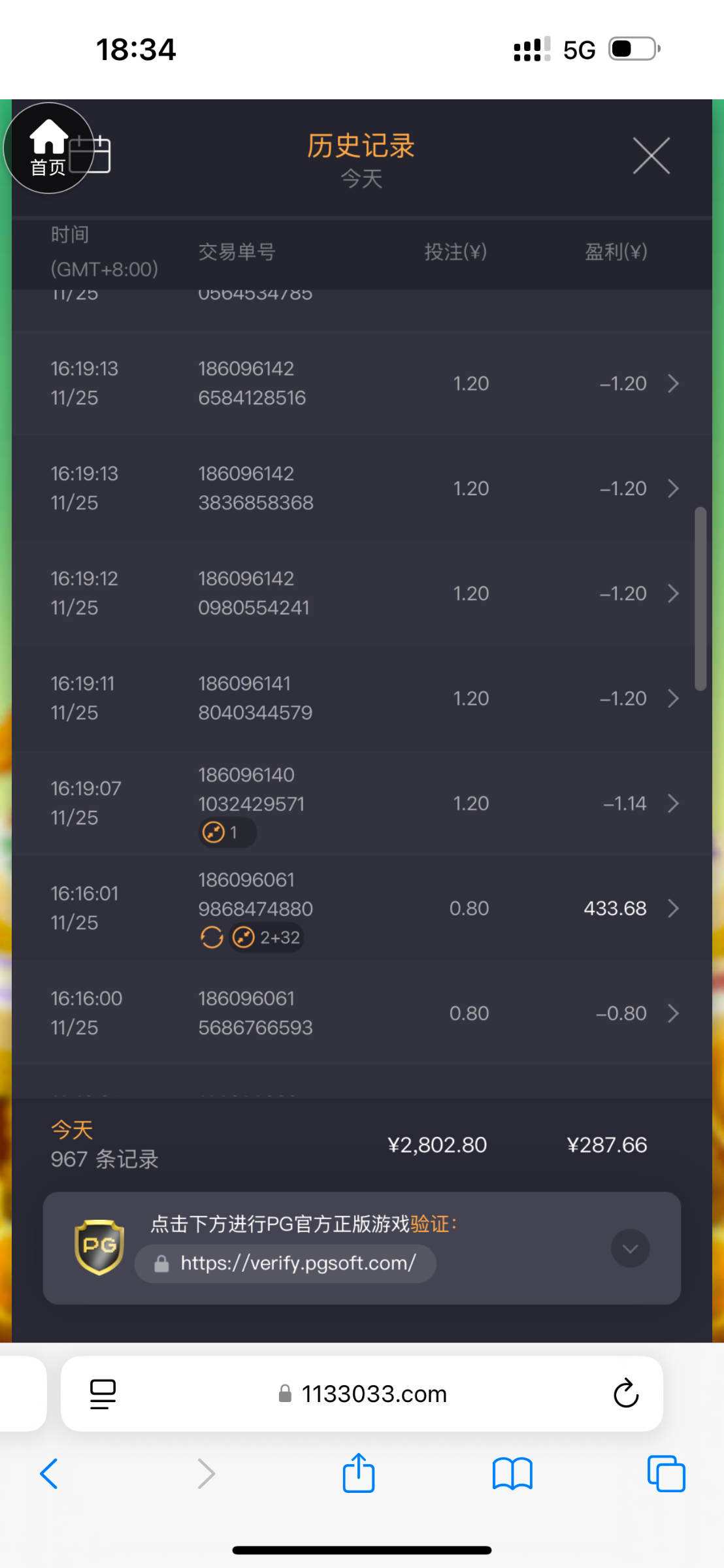The width and height of the screenshot is (724, 1568).
Task: View record ending 8040344579
Action: (362, 698)
